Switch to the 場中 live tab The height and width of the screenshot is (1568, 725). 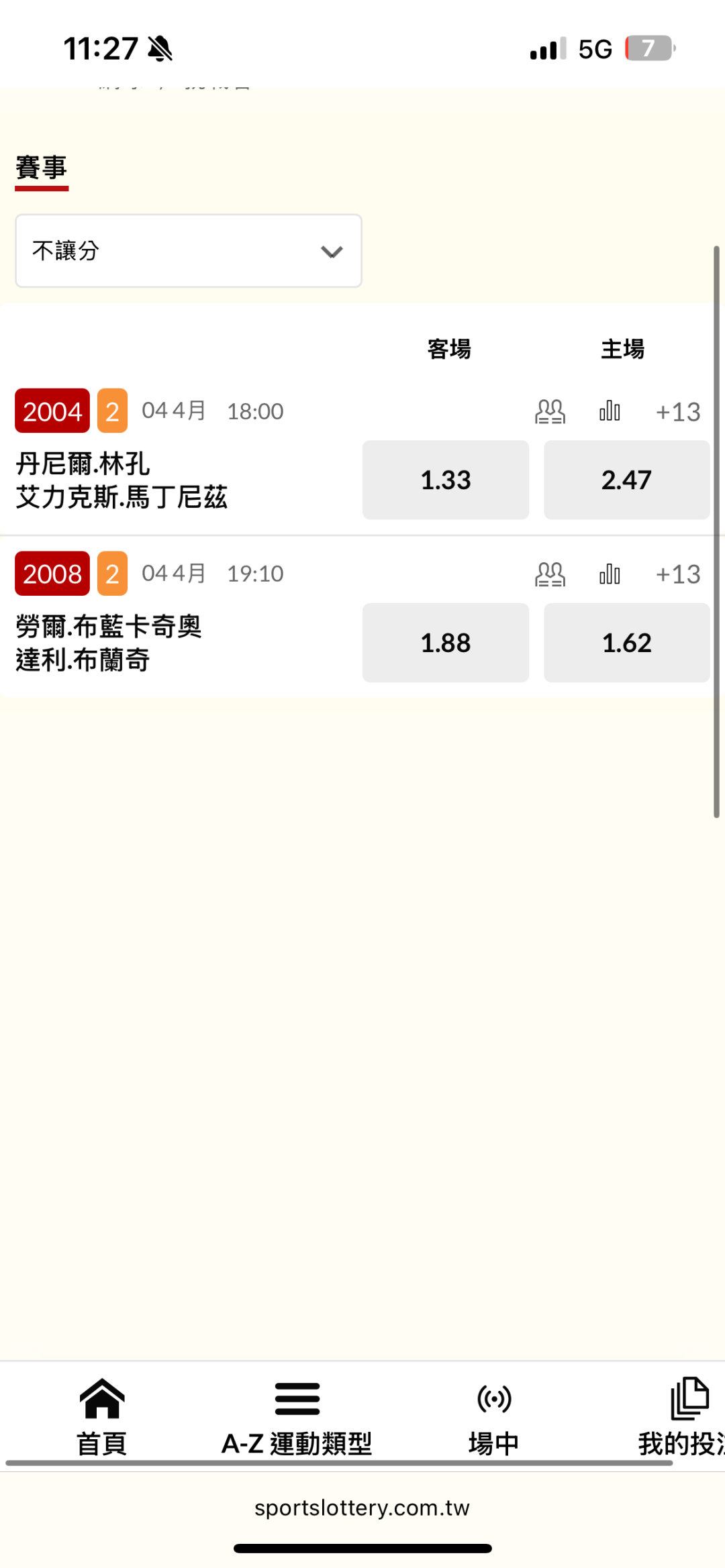[494, 1412]
